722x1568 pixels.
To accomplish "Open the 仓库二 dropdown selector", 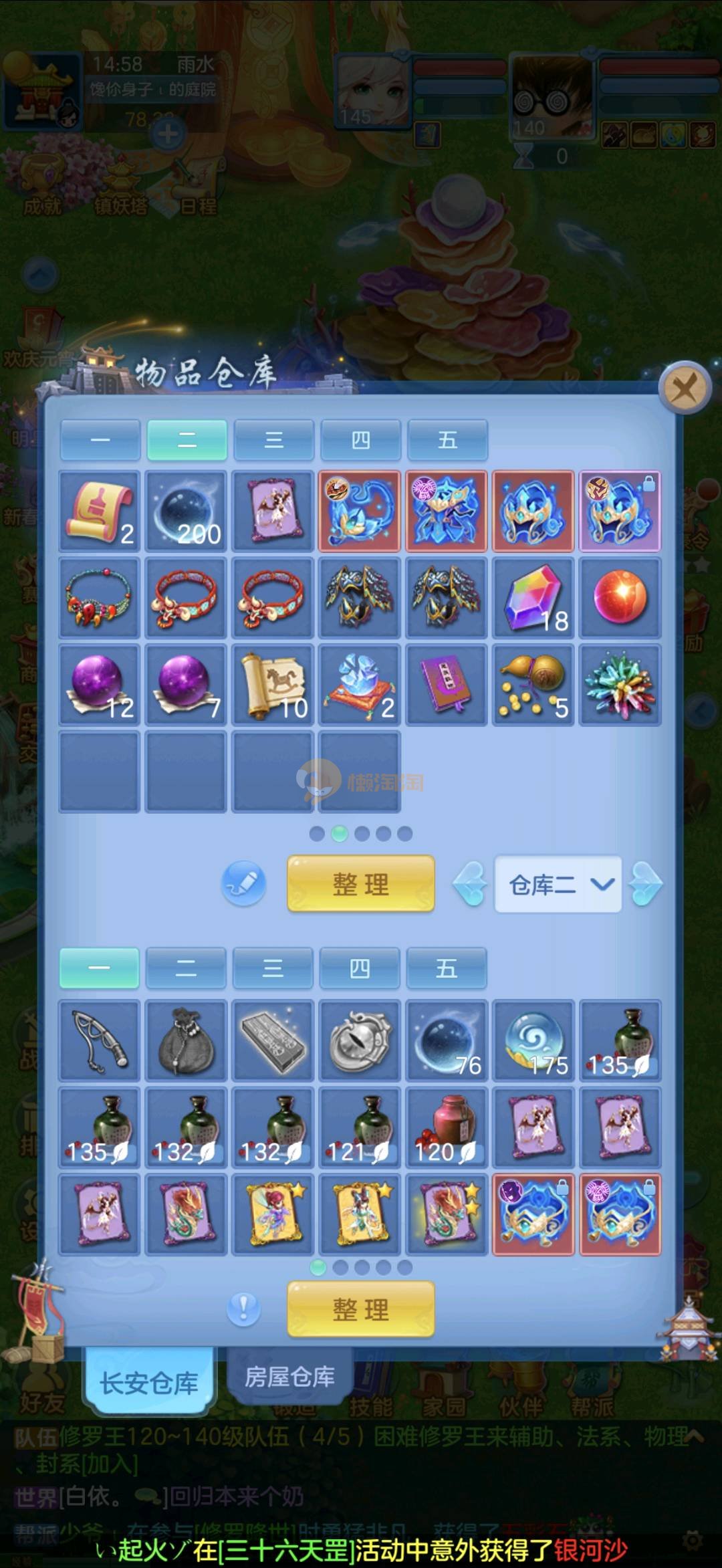I will 558,884.
